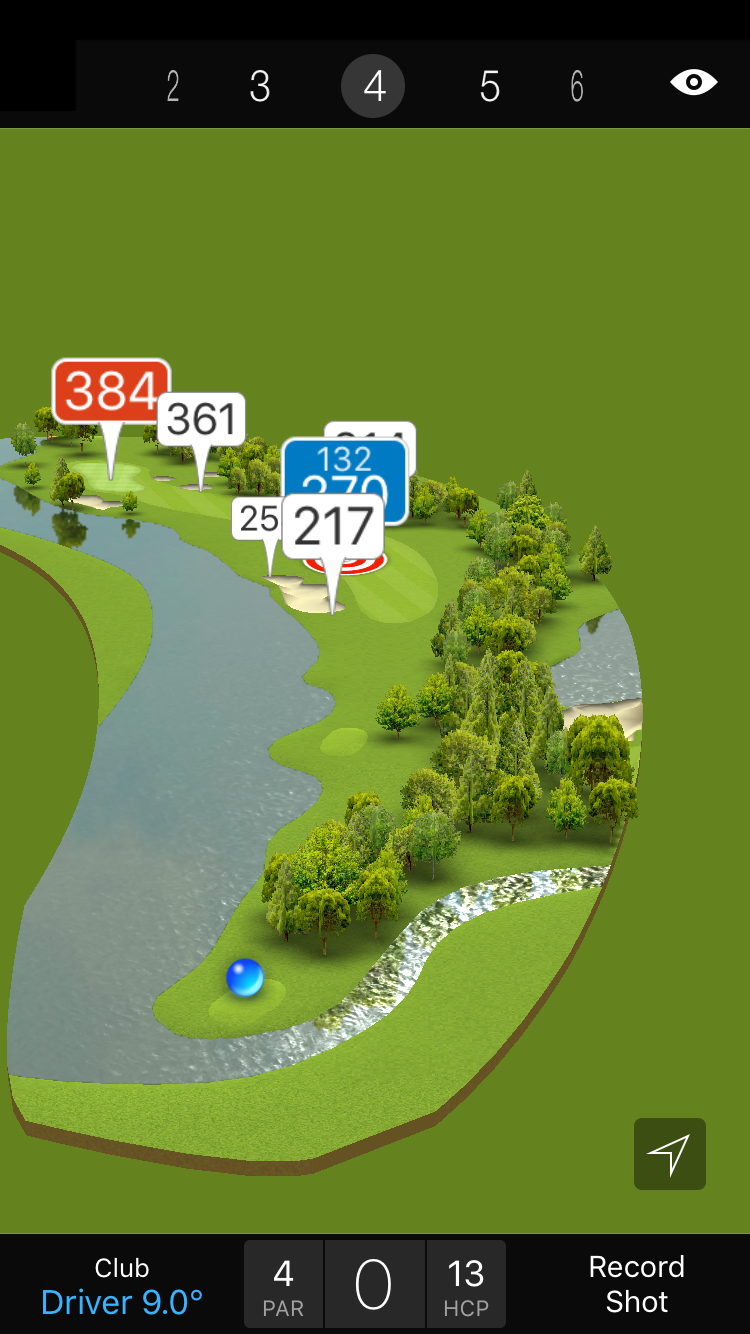This screenshot has width=750, height=1334.
Task: Tap the blue ball position marker
Action: point(245,977)
